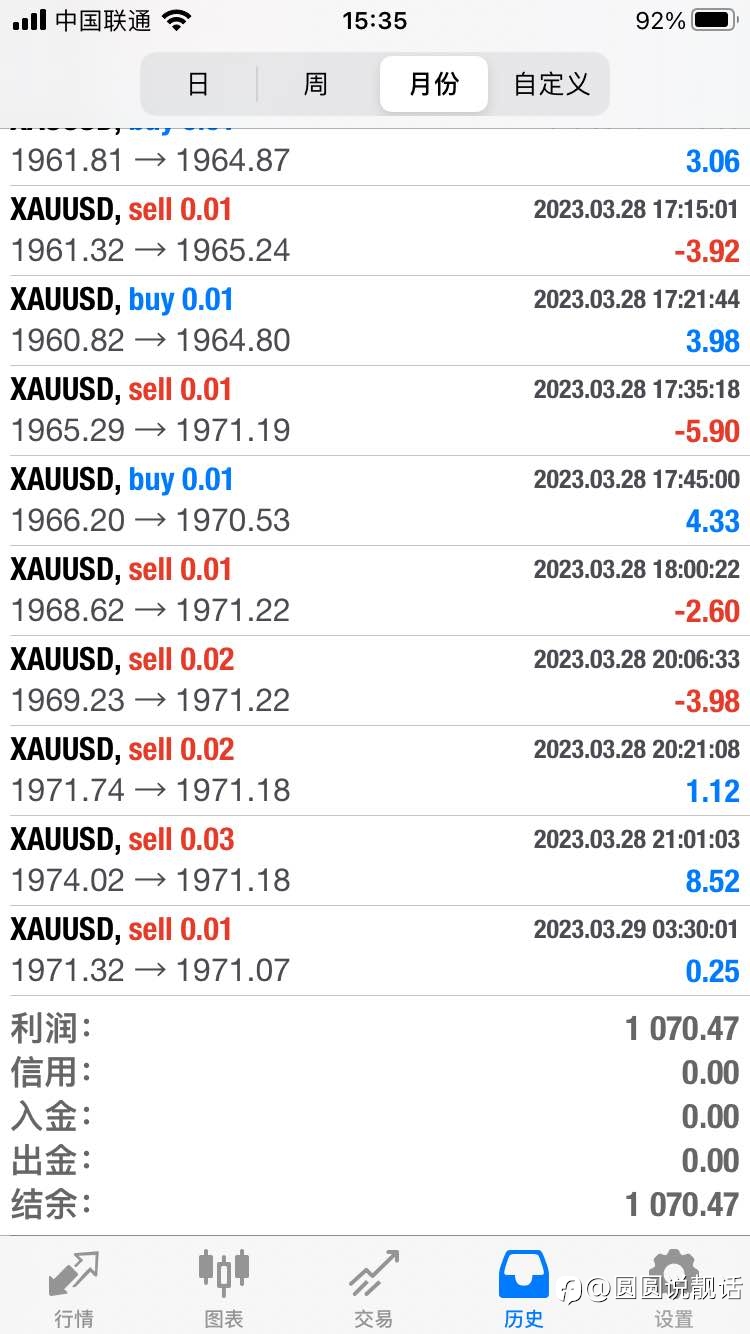The image size is (750, 1334).
Task: Open the buy trade dated 2023.03.28 17:21:44
Action: tap(375, 321)
